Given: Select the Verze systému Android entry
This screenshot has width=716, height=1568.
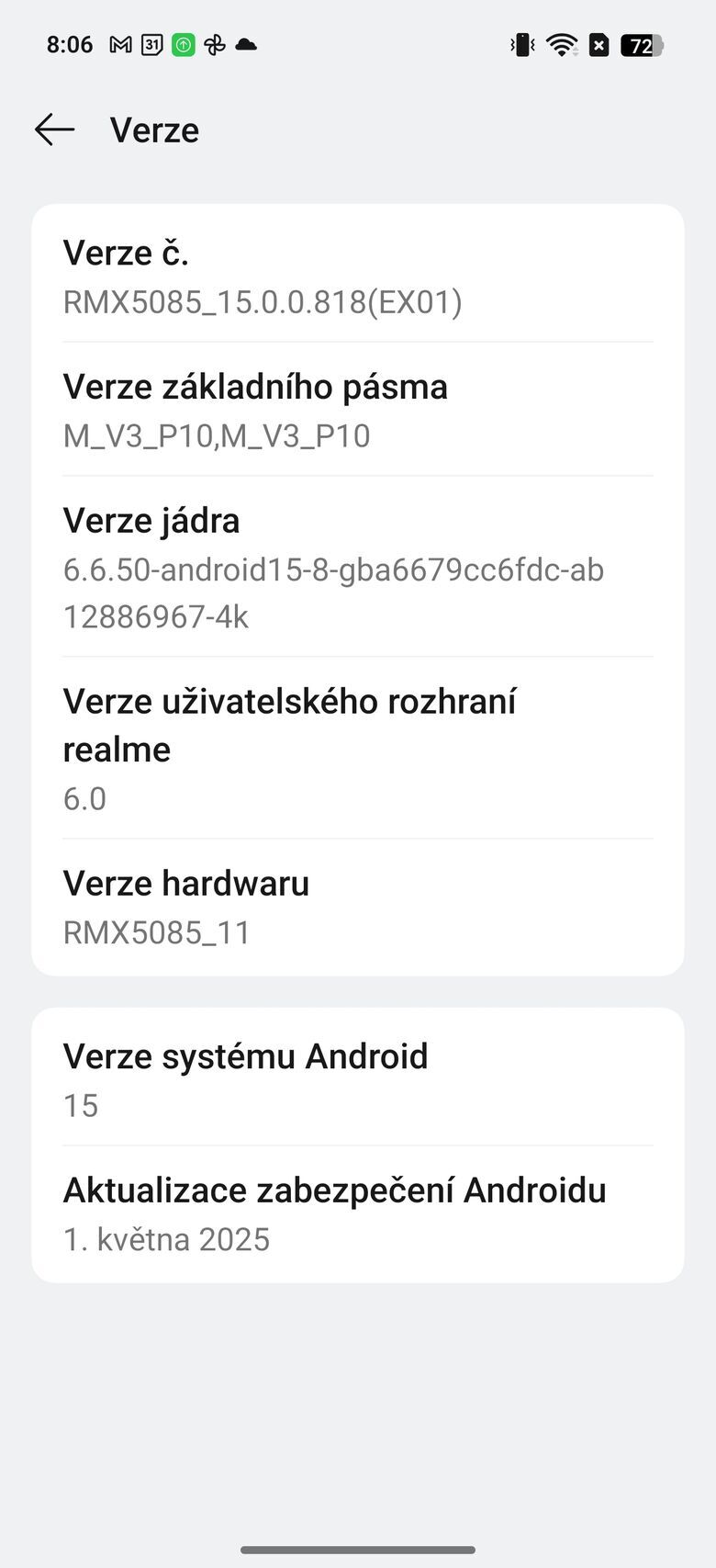Looking at the screenshot, I should click(x=358, y=1077).
